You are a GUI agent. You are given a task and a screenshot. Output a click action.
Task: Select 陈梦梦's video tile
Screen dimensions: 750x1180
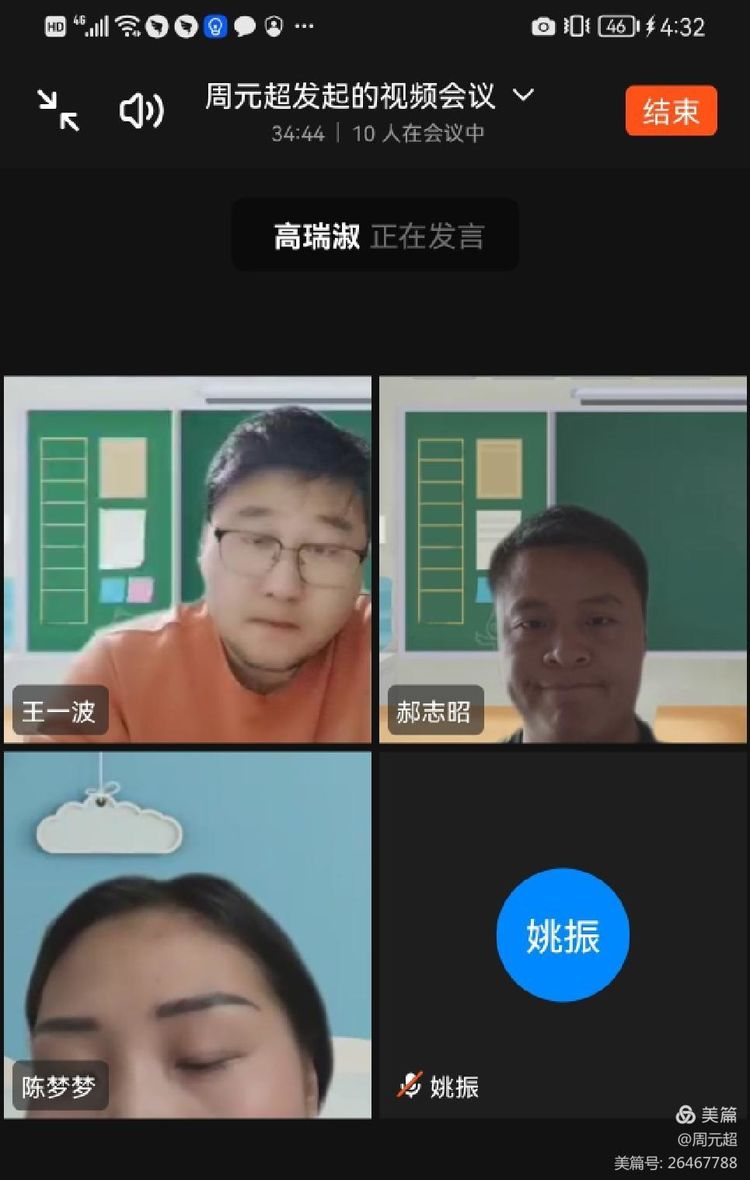pyautogui.click(x=187, y=935)
